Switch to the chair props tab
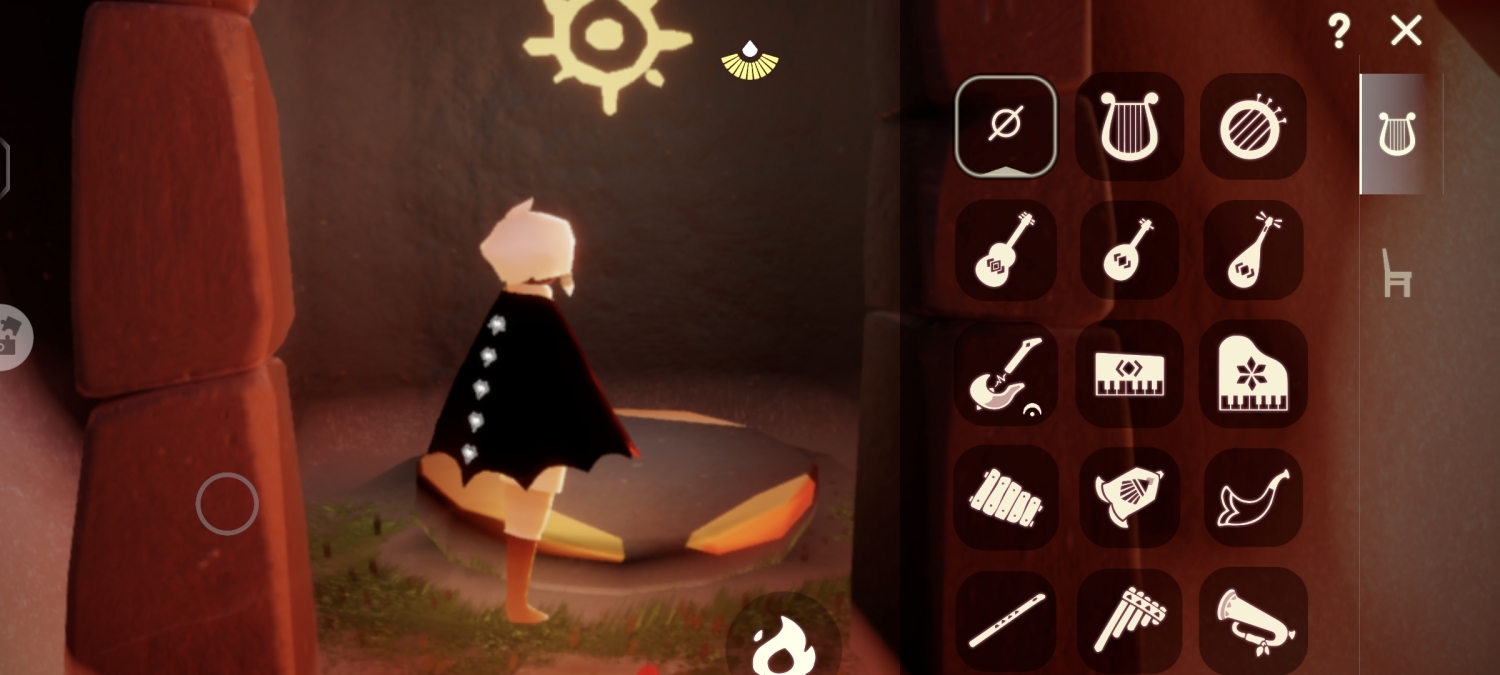The height and width of the screenshot is (675, 1500). (1397, 272)
